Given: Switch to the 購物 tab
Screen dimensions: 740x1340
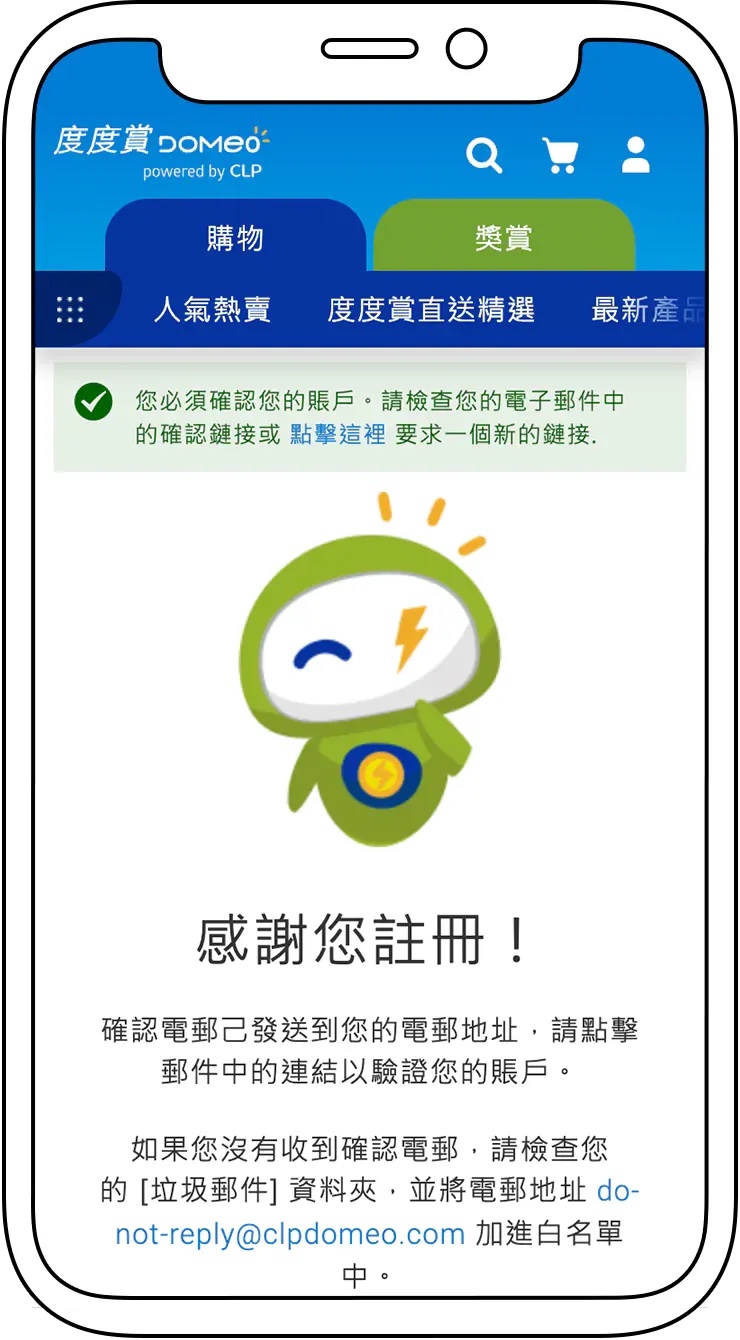Looking at the screenshot, I should coord(235,238).
